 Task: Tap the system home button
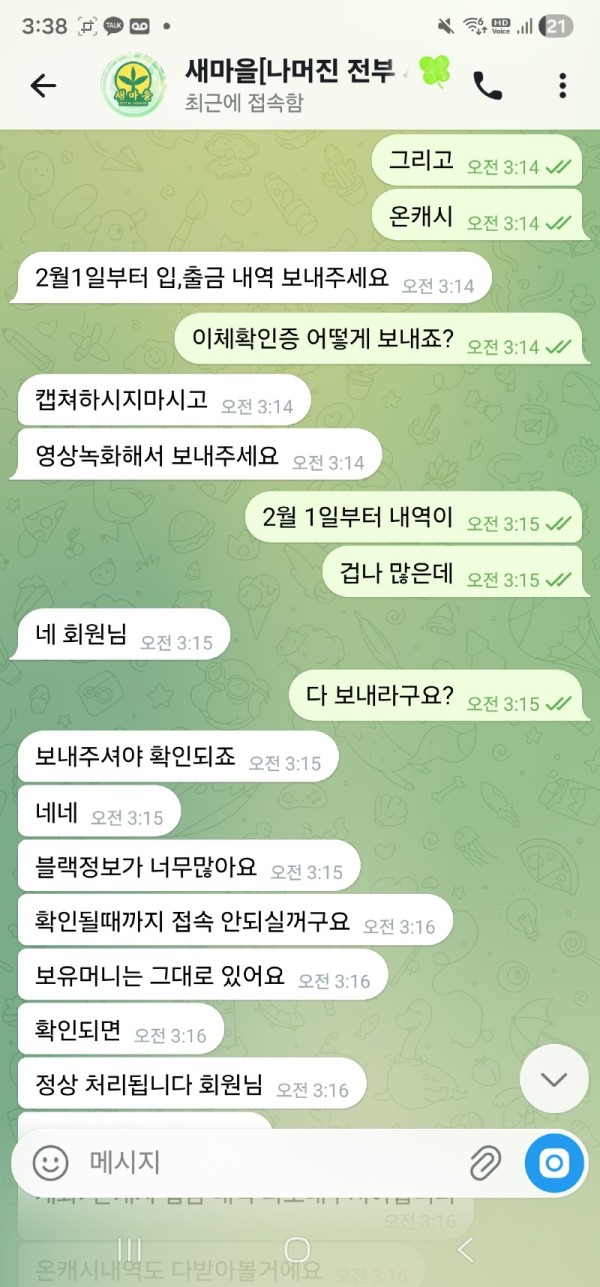tap(297, 1249)
